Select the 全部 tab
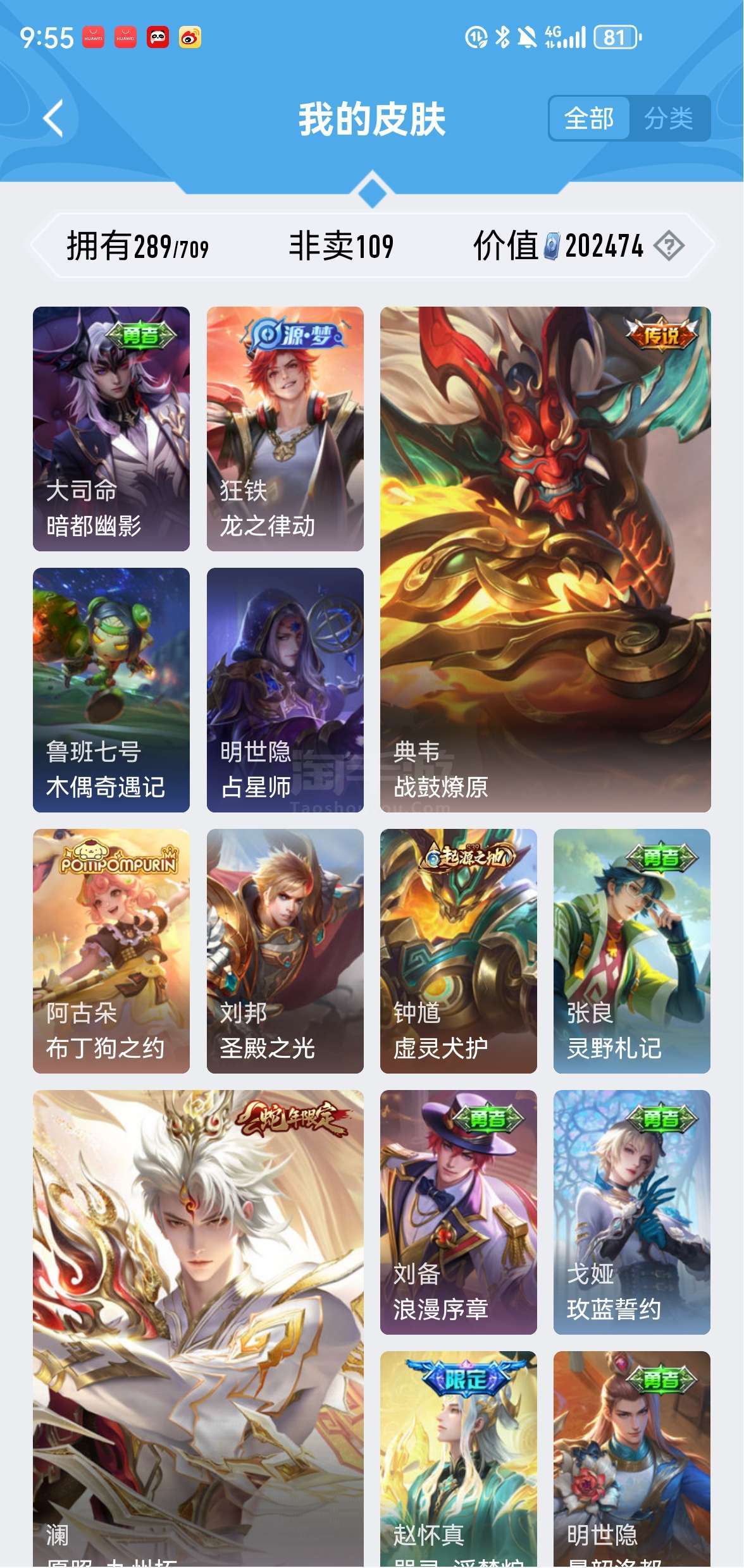 [589, 118]
